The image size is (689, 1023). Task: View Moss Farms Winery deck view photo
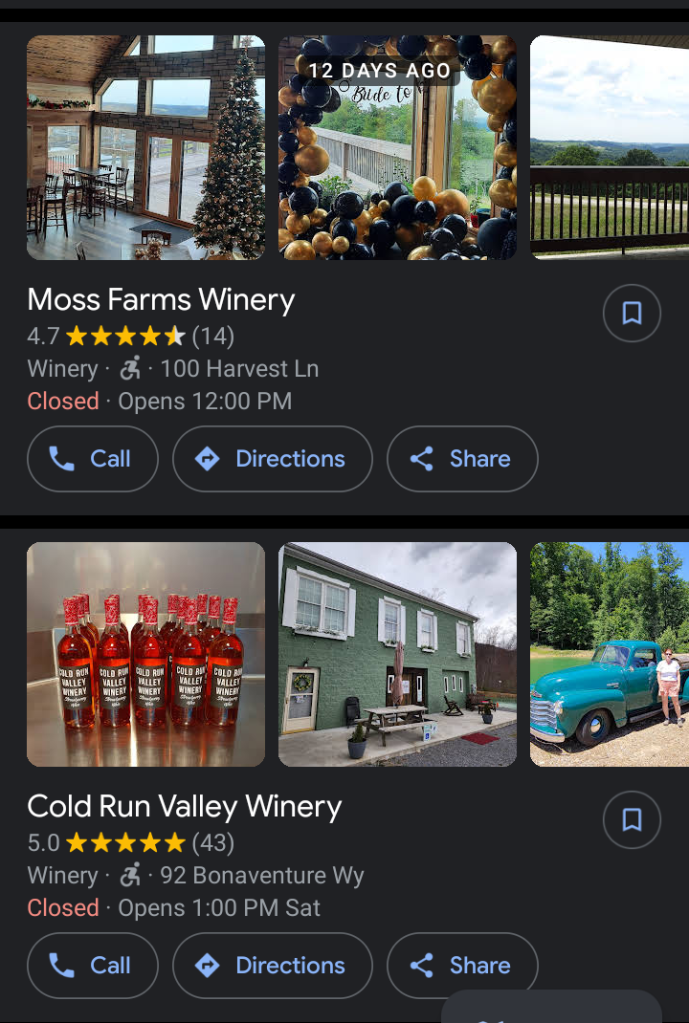click(x=609, y=148)
